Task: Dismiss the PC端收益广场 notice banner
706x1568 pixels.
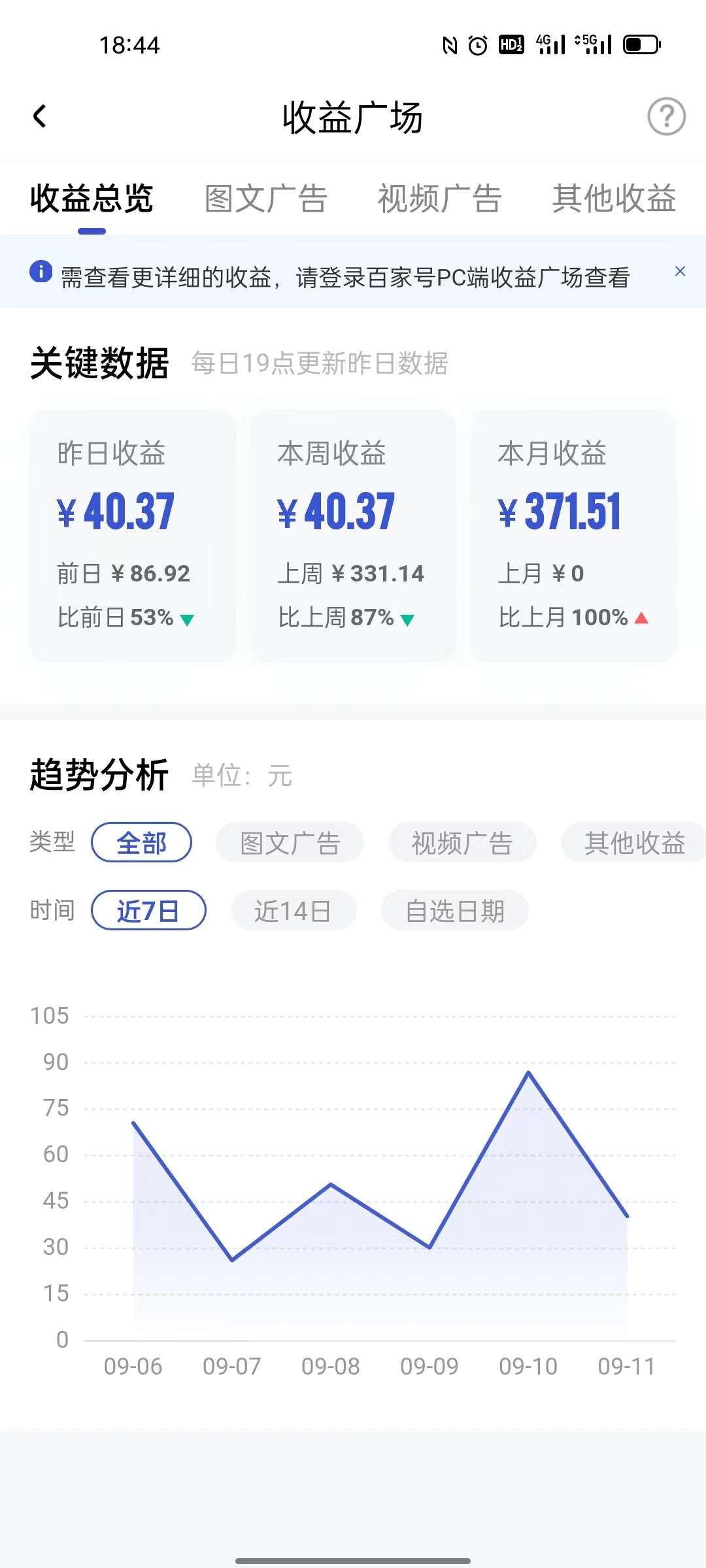Action: 680,271
